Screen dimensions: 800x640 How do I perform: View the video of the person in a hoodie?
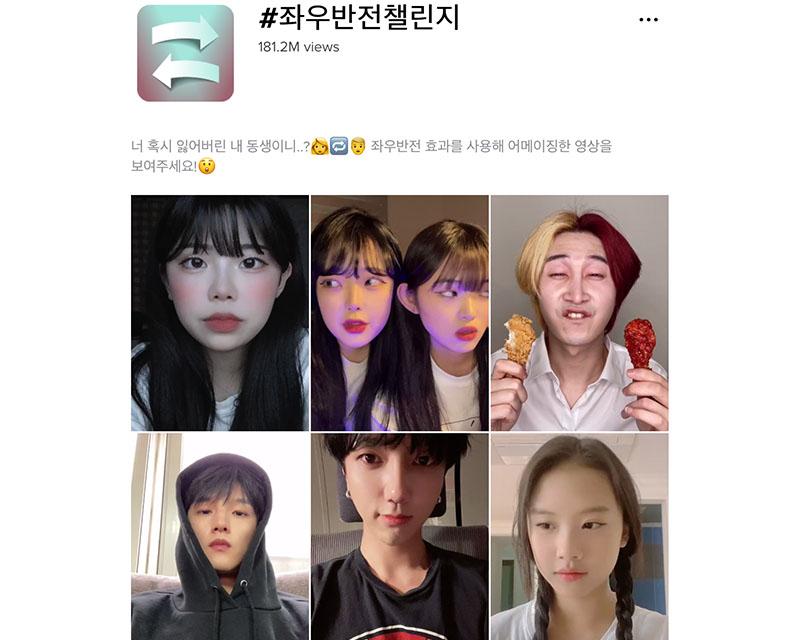(x=220, y=537)
